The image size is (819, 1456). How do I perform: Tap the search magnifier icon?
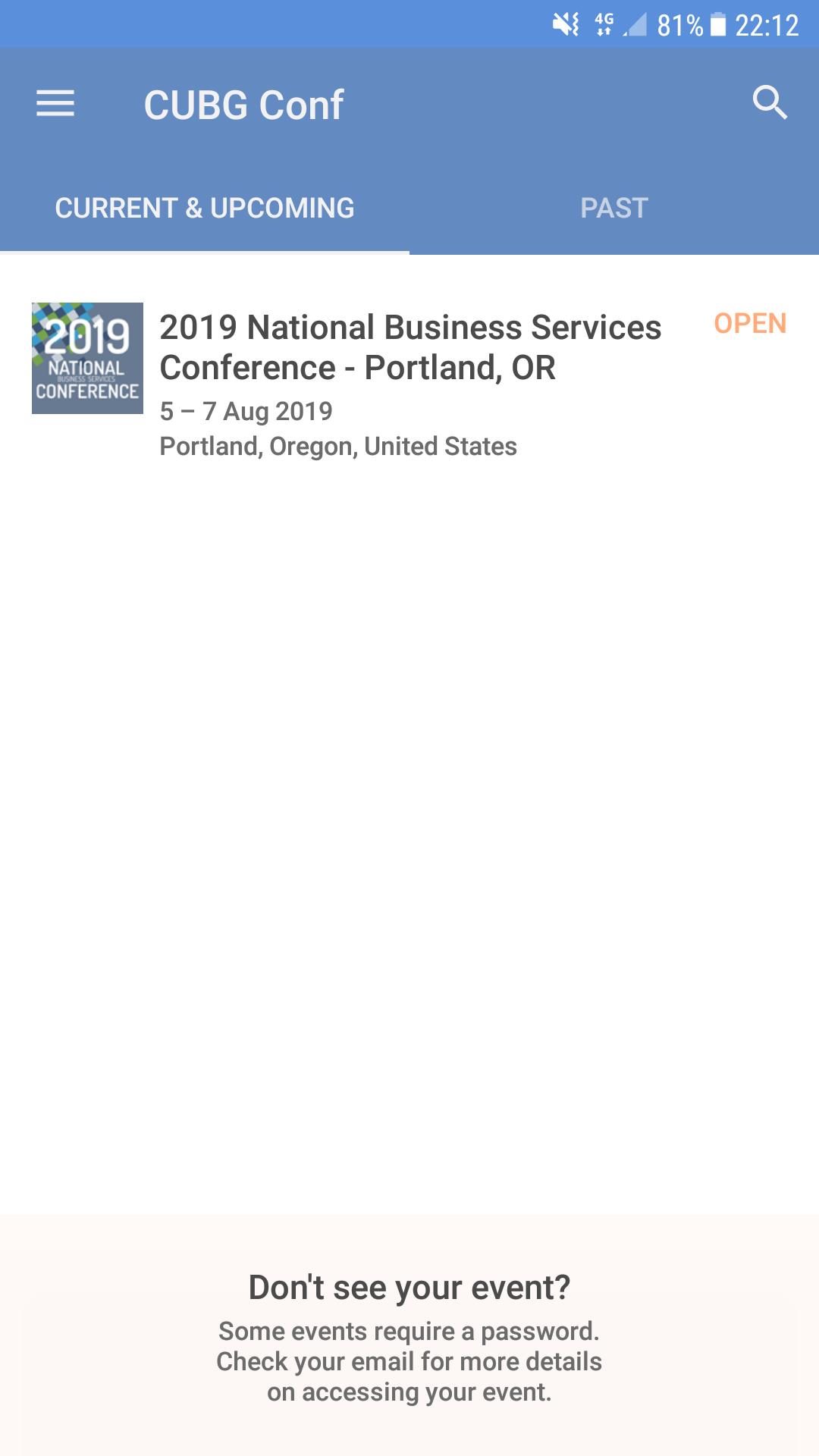coord(769,102)
